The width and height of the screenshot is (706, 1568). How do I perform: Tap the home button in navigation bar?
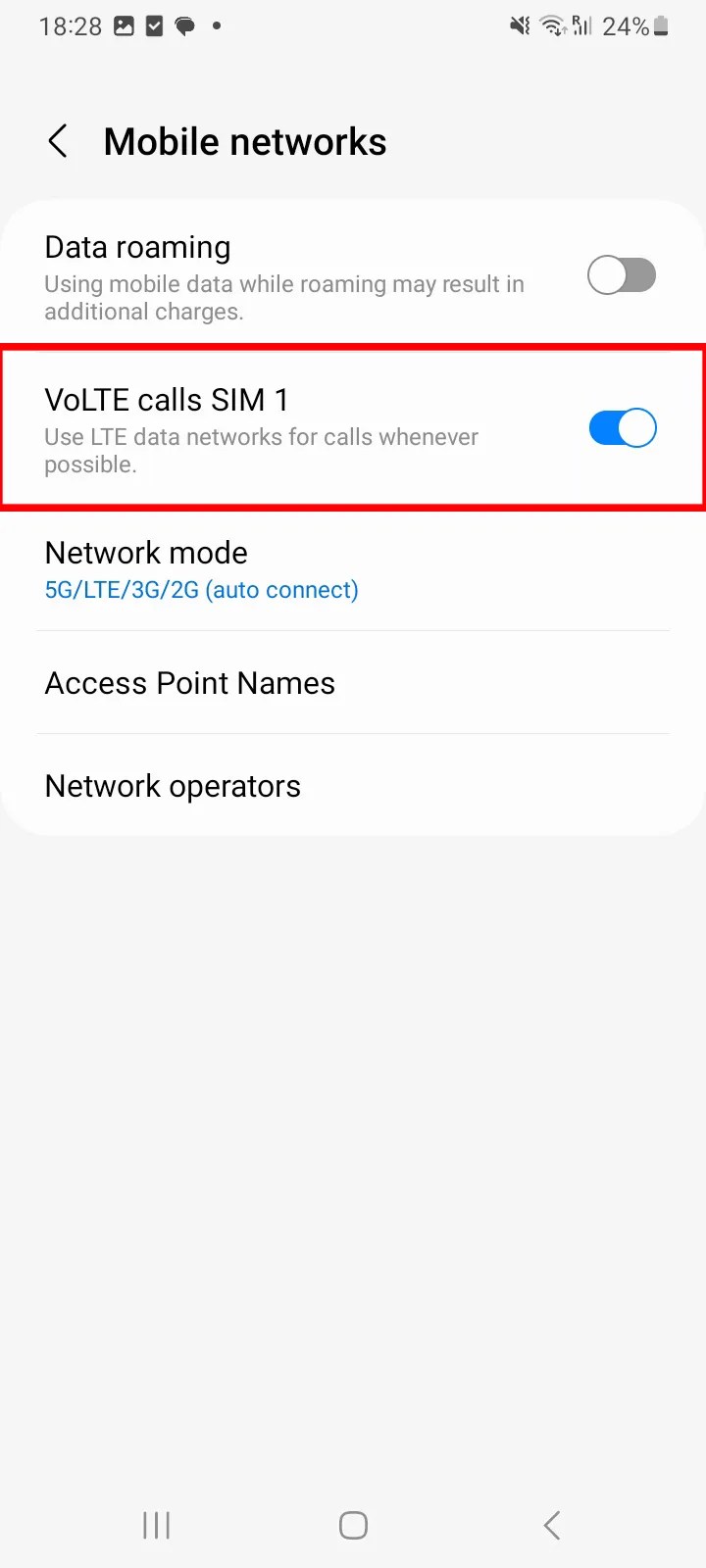click(353, 1525)
